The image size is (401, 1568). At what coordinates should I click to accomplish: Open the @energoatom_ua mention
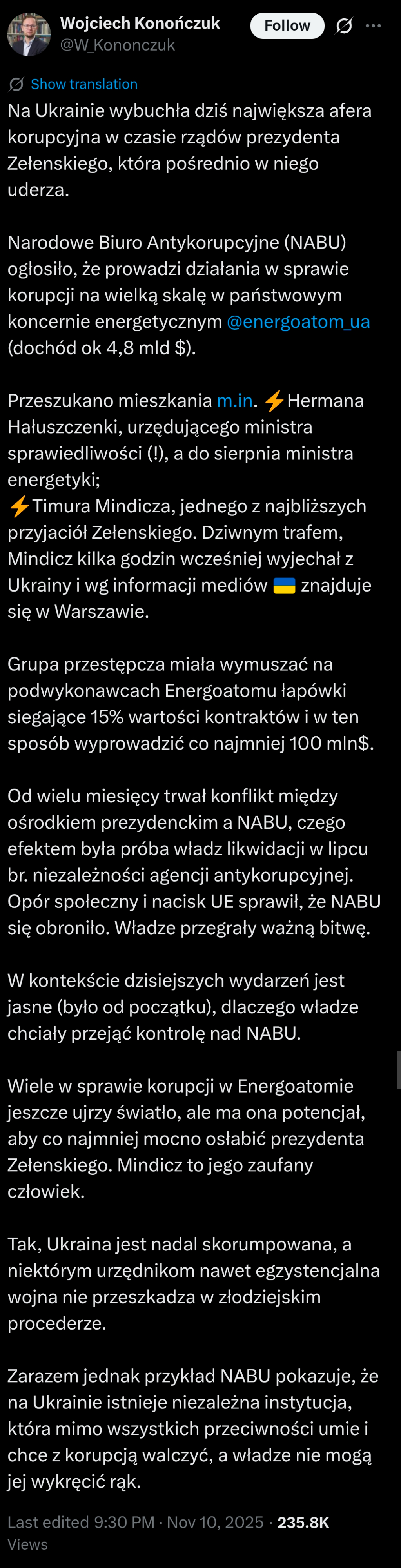click(x=298, y=321)
